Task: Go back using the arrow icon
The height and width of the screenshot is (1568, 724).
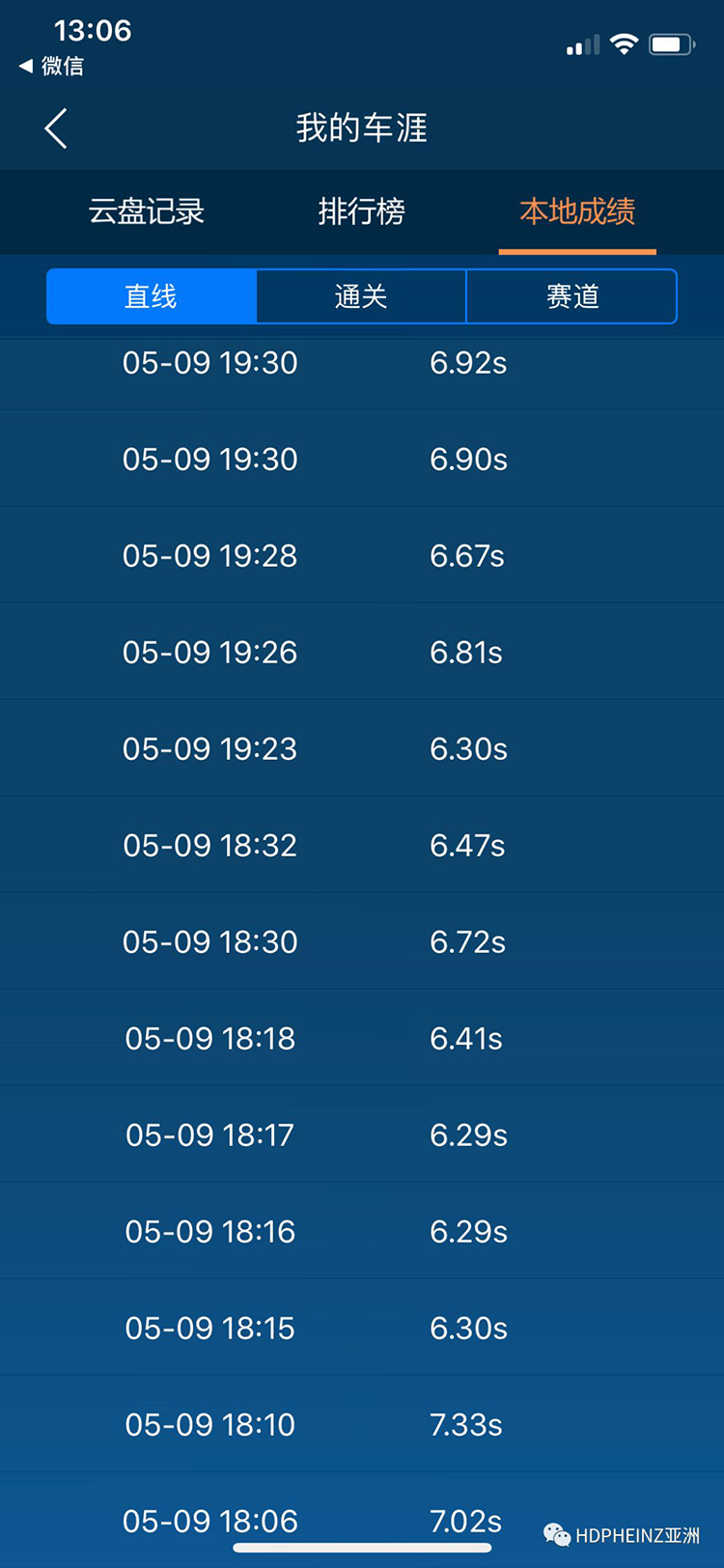Action: (56, 127)
